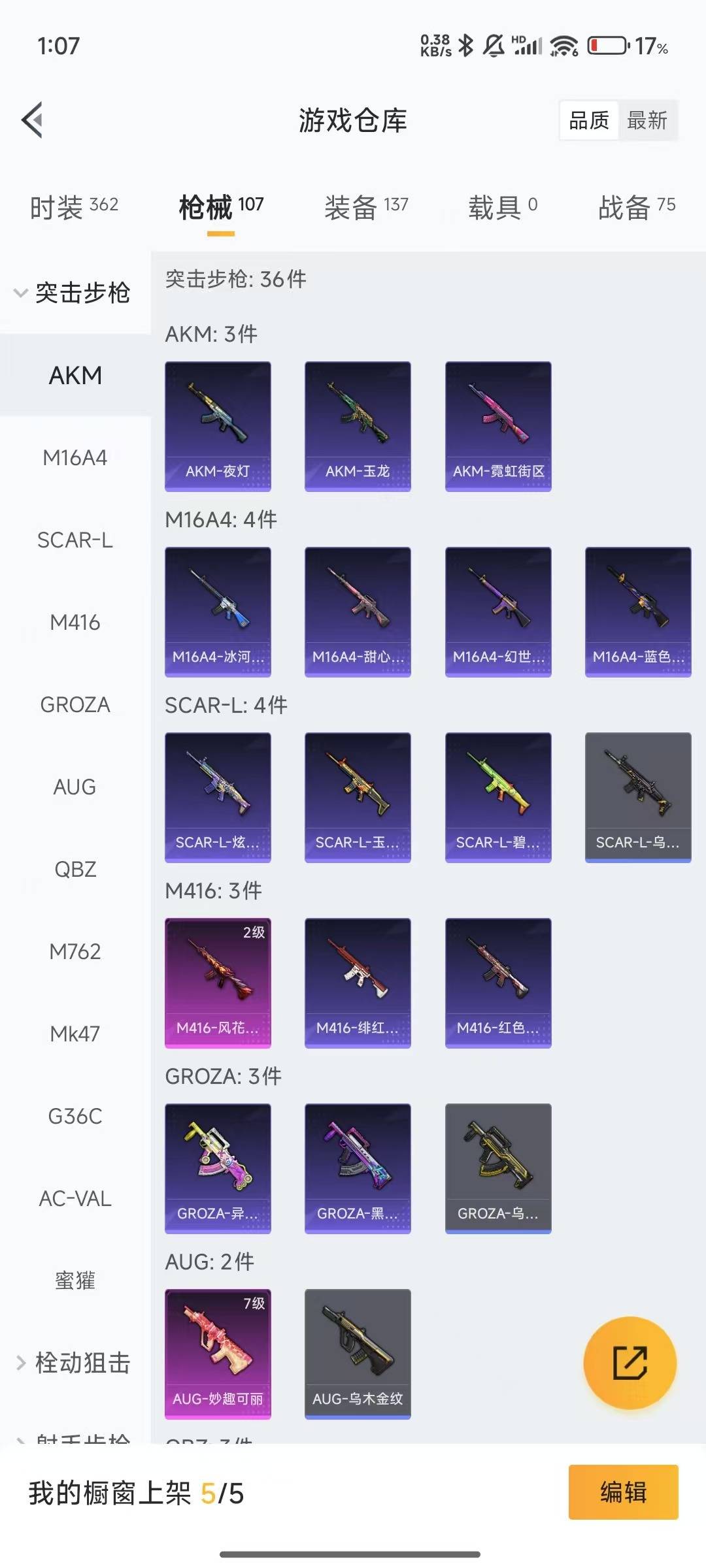This screenshot has width=706, height=1568.
Task: Sort the warehouse by 最新
Action: point(647,120)
